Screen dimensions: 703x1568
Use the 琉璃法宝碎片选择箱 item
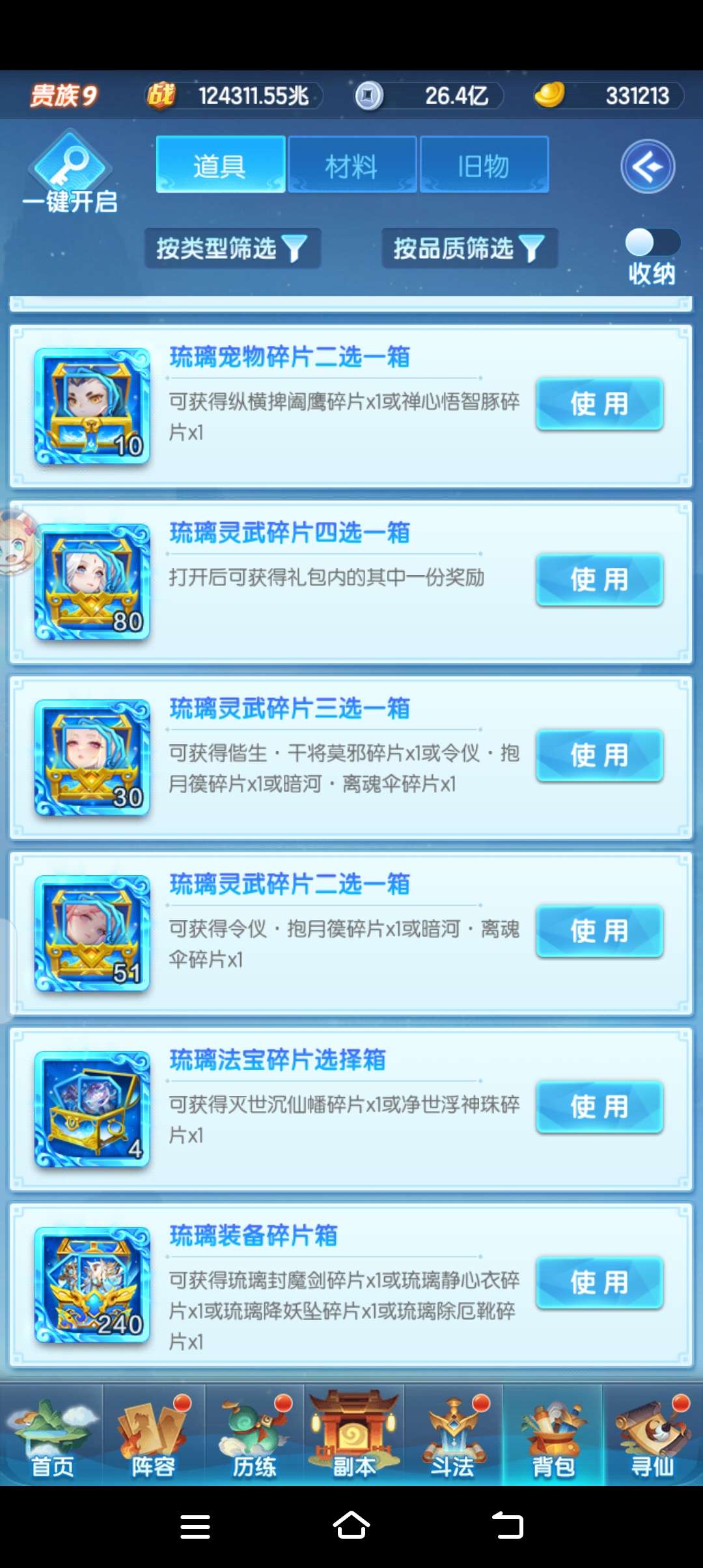coord(599,1107)
